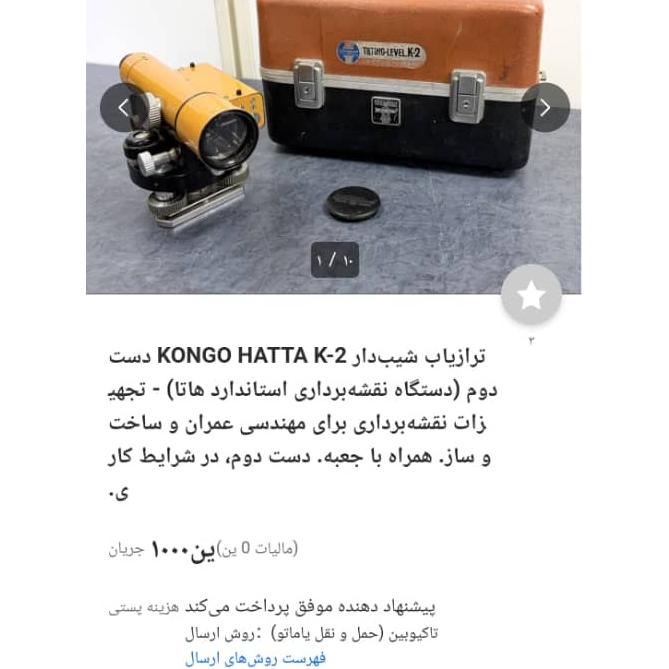Add this item to favorites with the star button
The width and height of the screenshot is (669, 669).
point(531,294)
